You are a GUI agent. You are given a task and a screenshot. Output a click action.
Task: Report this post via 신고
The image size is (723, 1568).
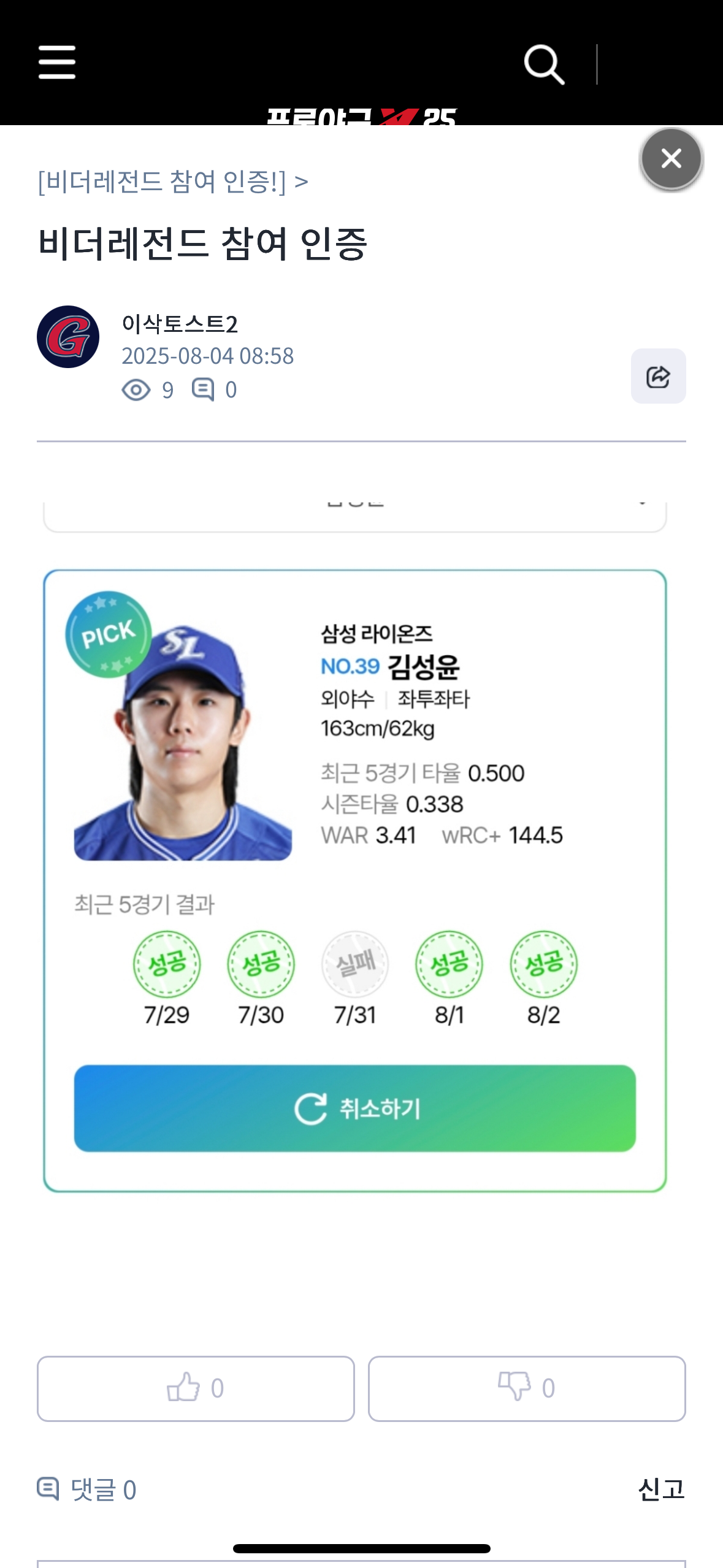coord(661,1489)
